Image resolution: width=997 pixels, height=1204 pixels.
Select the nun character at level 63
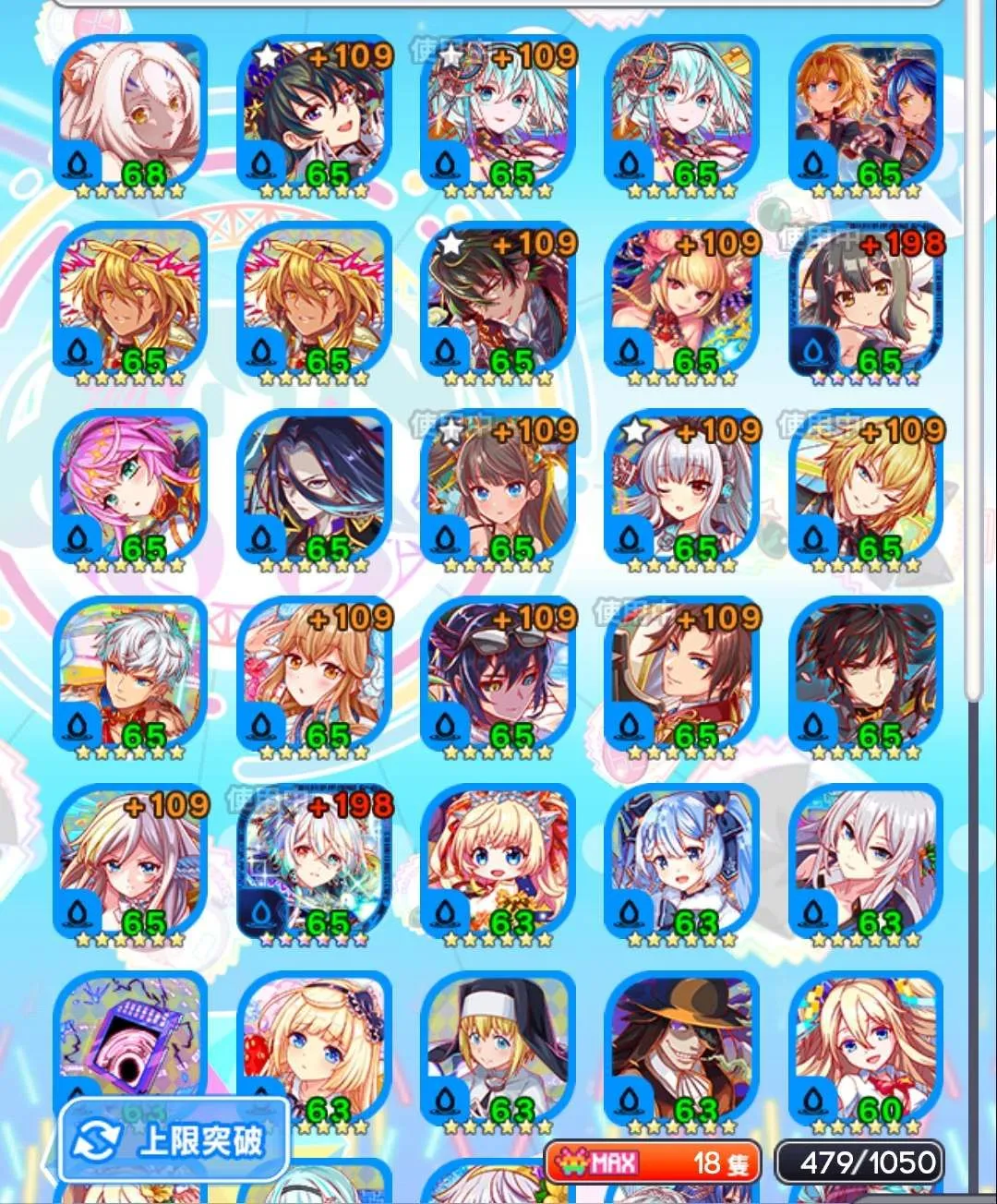pyautogui.click(x=498, y=1048)
